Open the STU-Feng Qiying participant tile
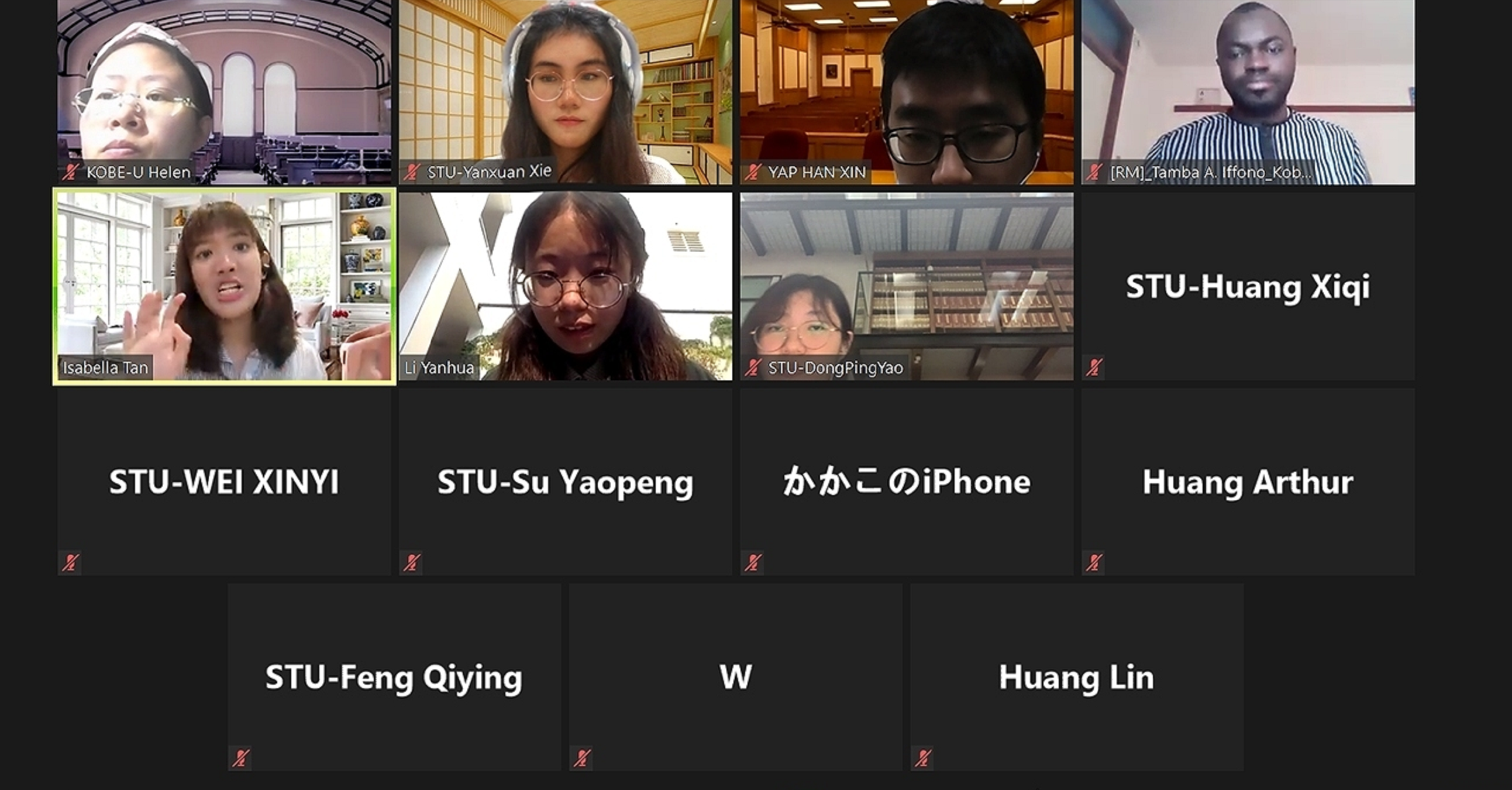Image resolution: width=1512 pixels, height=790 pixels. (x=394, y=676)
